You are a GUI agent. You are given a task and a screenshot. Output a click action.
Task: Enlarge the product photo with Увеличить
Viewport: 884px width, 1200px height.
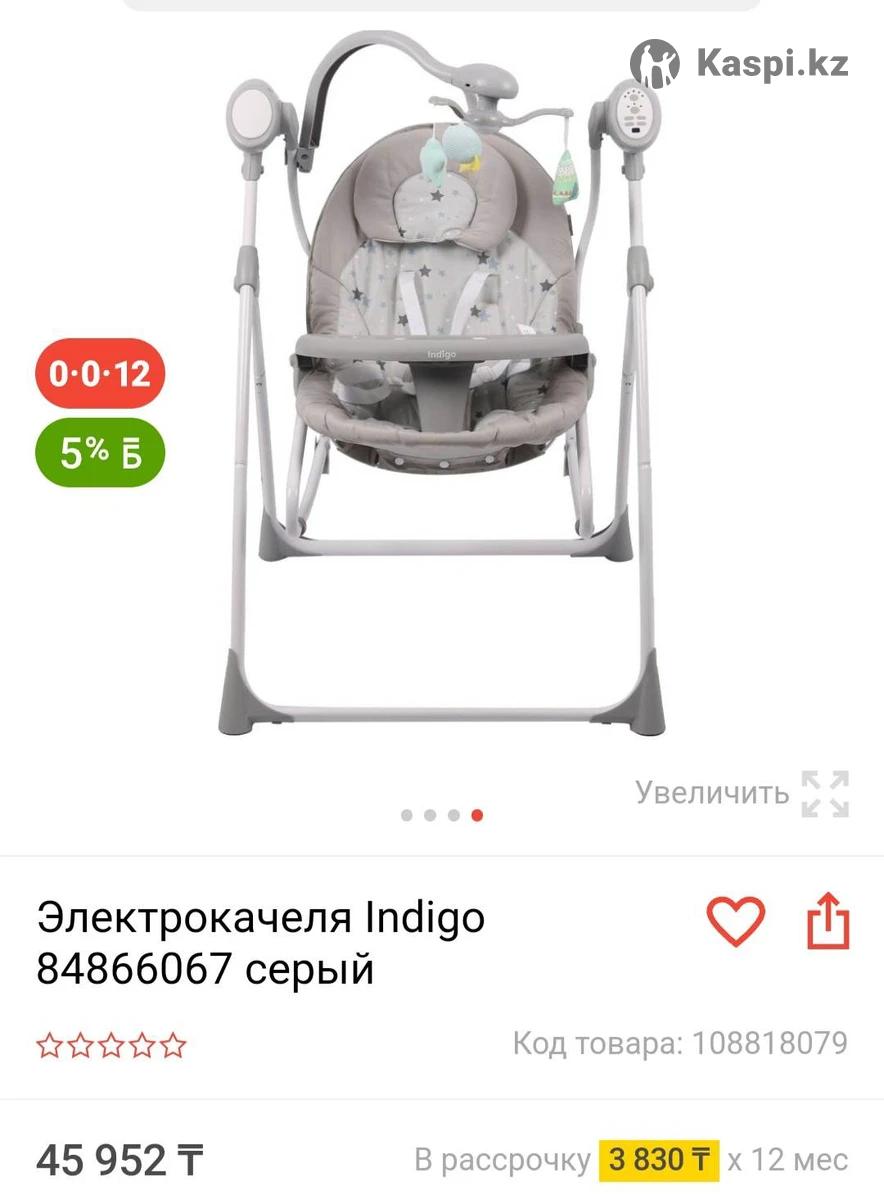[742, 793]
